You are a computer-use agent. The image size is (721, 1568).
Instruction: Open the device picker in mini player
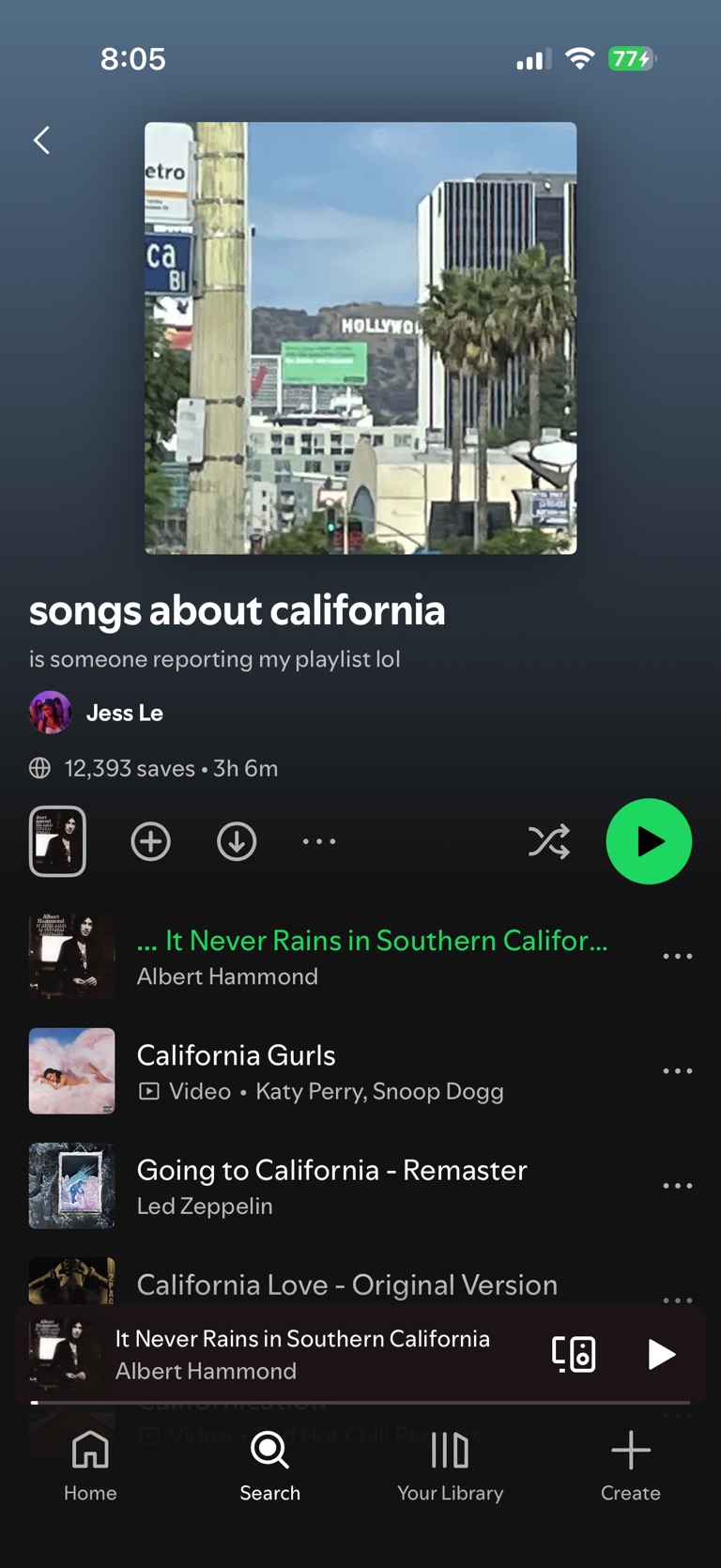point(574,1354)
